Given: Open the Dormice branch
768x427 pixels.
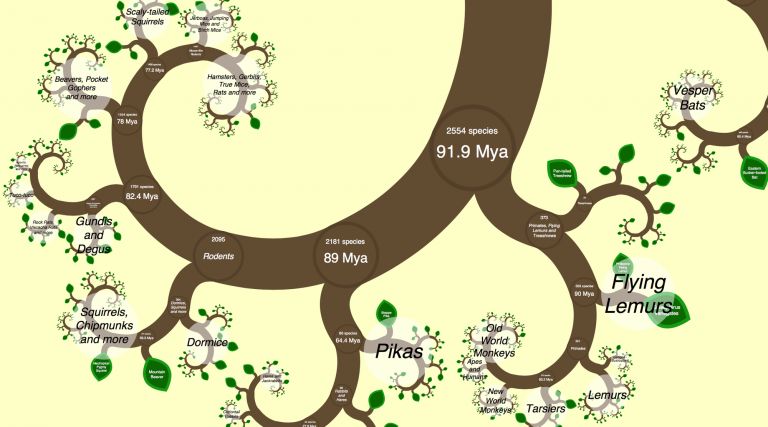Looking at the screenshot, I should pyautogui.click(x=207, y=342).
